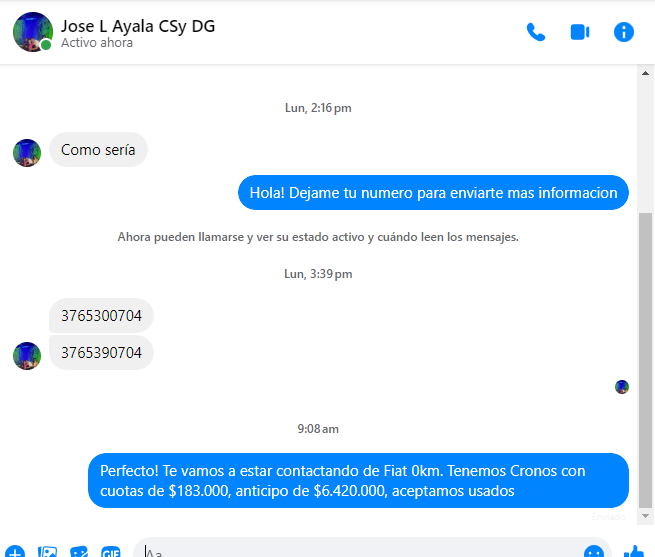Image resolution: width=655 pixels, height=557 pixels.
Task: Attach a photo from gallery
Action: click(47, 551)
